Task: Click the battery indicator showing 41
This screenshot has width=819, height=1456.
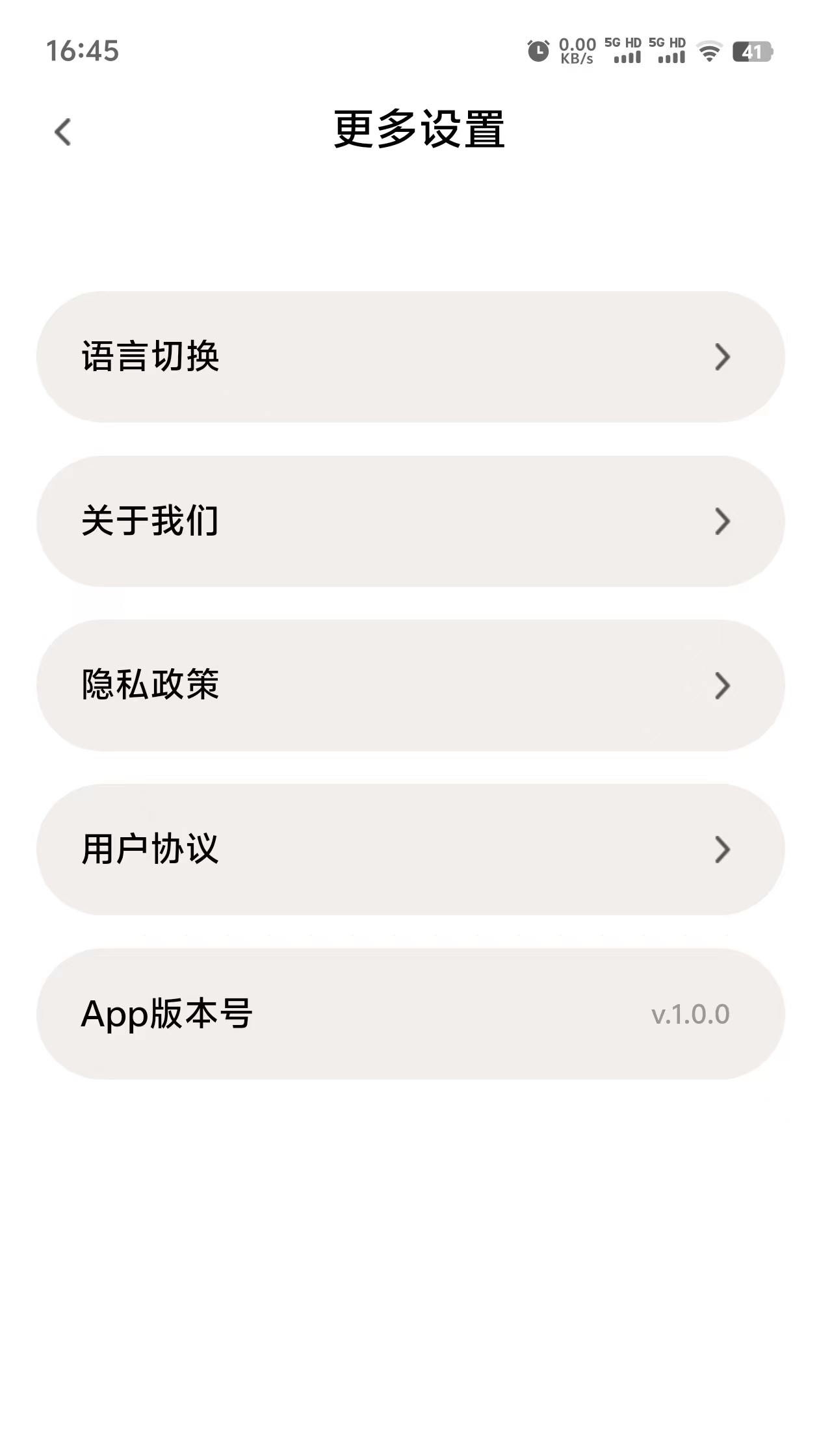Action: point(753,52)
